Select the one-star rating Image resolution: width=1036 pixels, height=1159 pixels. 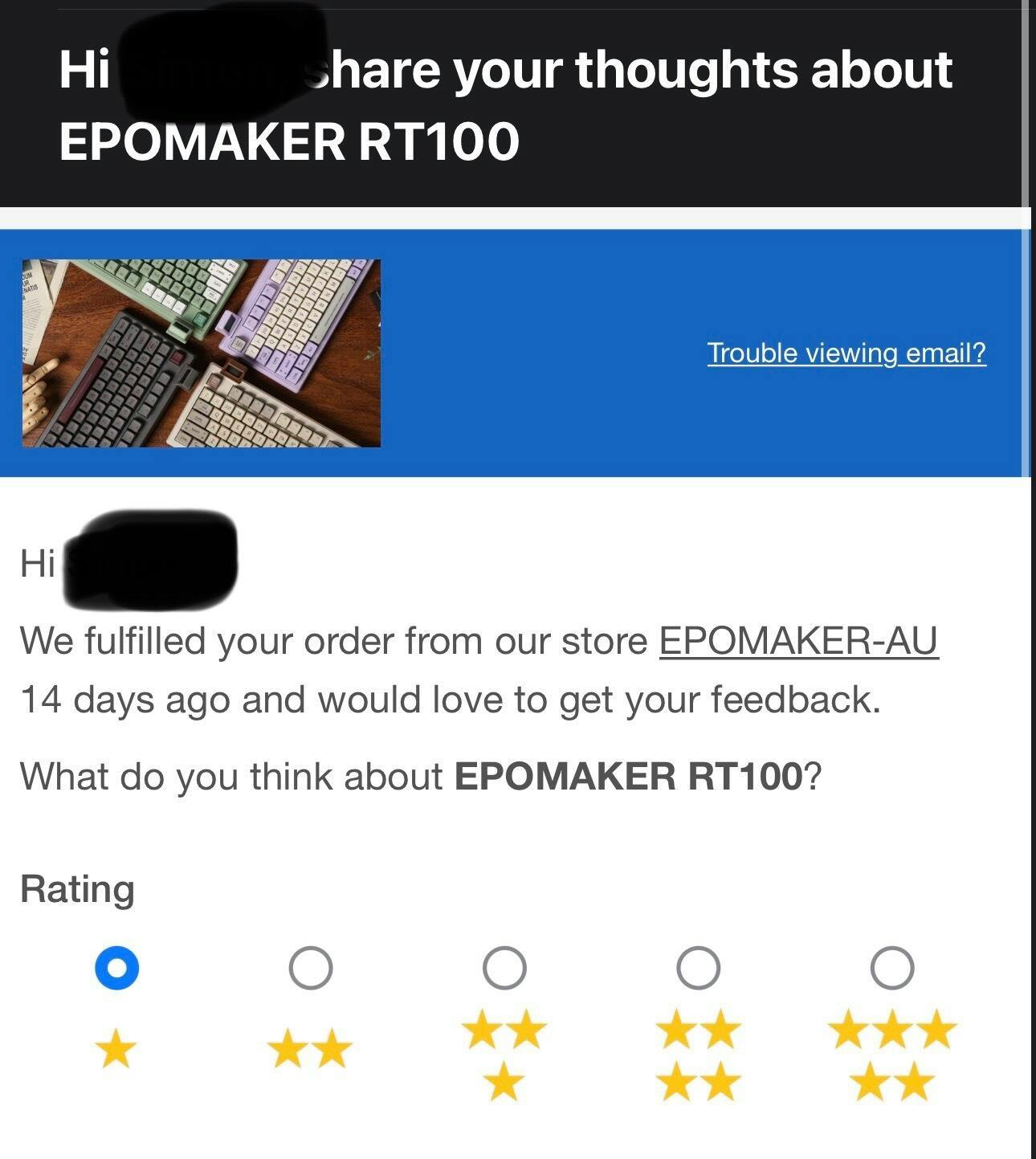tap(117, 968)
